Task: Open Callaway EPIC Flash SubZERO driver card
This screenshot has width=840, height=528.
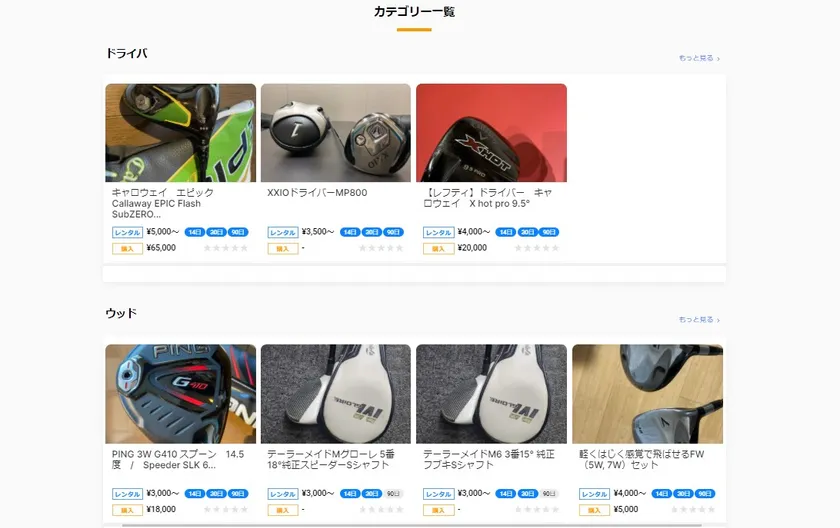Action: (x=180, y=134)
